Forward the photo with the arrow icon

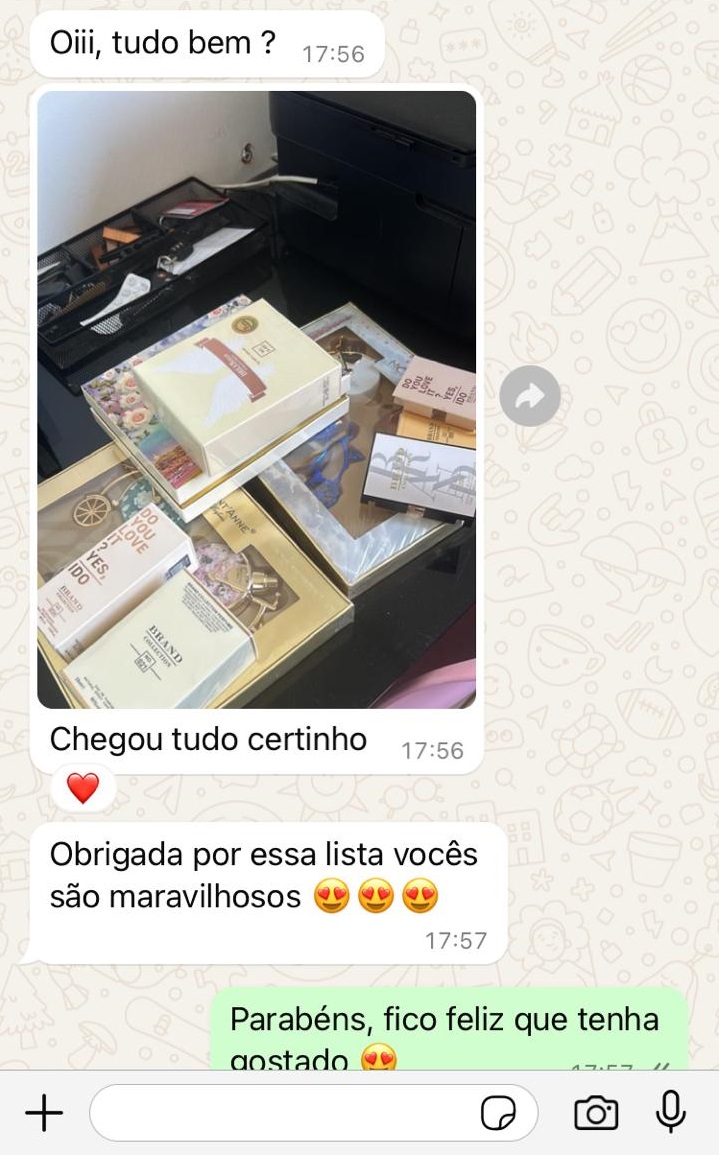pos(530,397)
